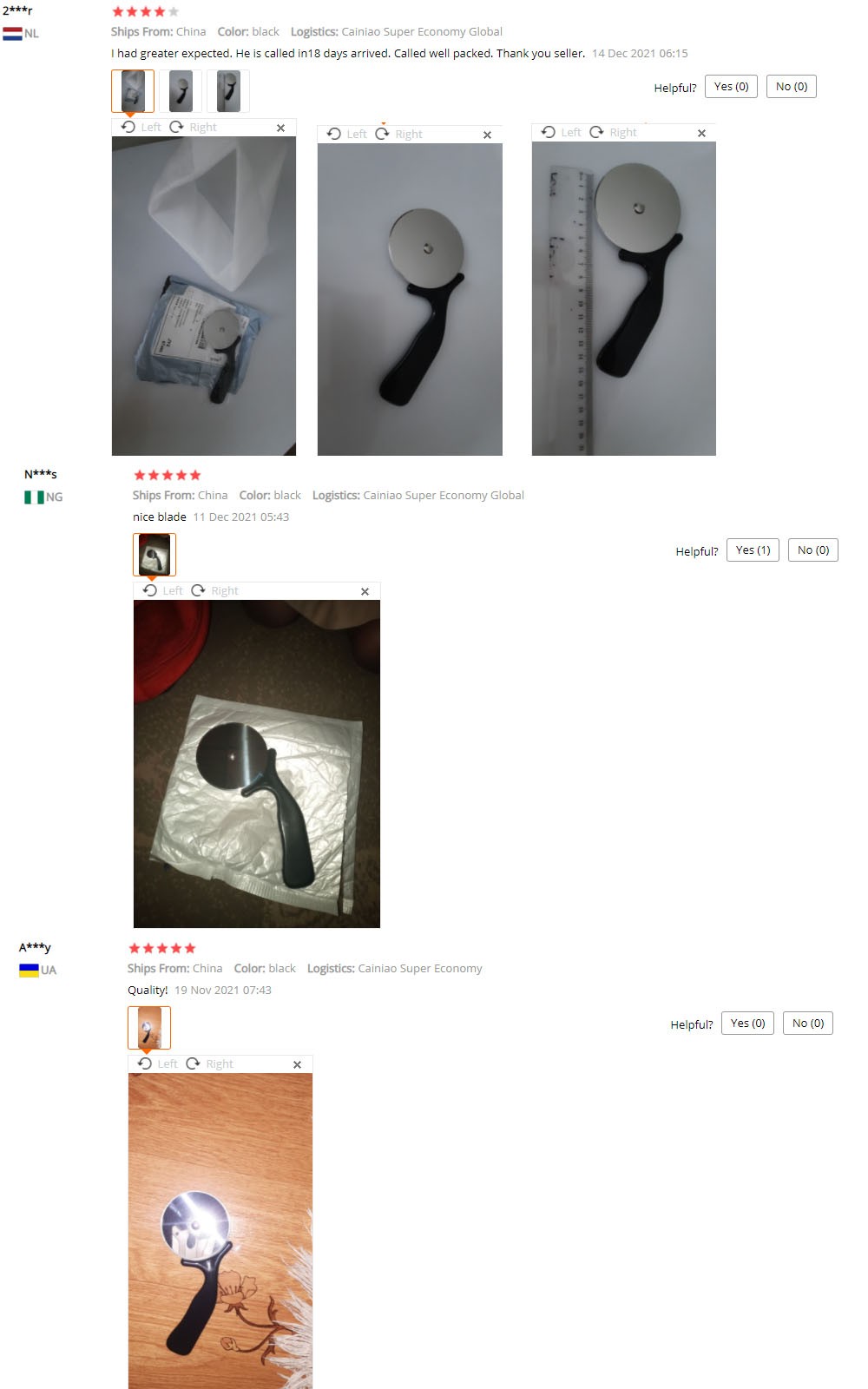Vote No on A***y's review

(807, 1024)
